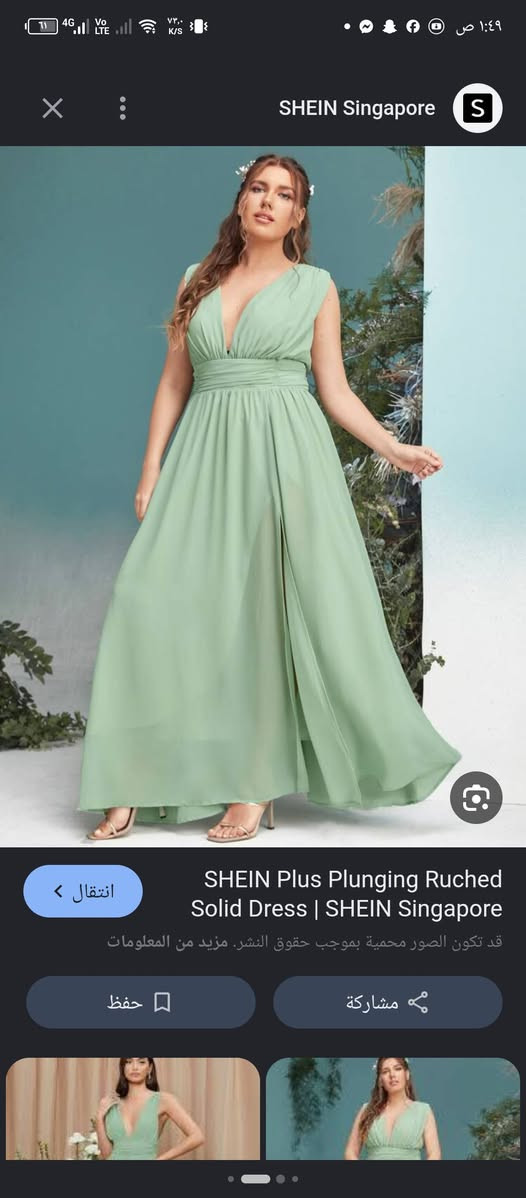This screenshot has height=1198, width=526.
Task: Close the image viewer with X
Action: pos(52,108)
